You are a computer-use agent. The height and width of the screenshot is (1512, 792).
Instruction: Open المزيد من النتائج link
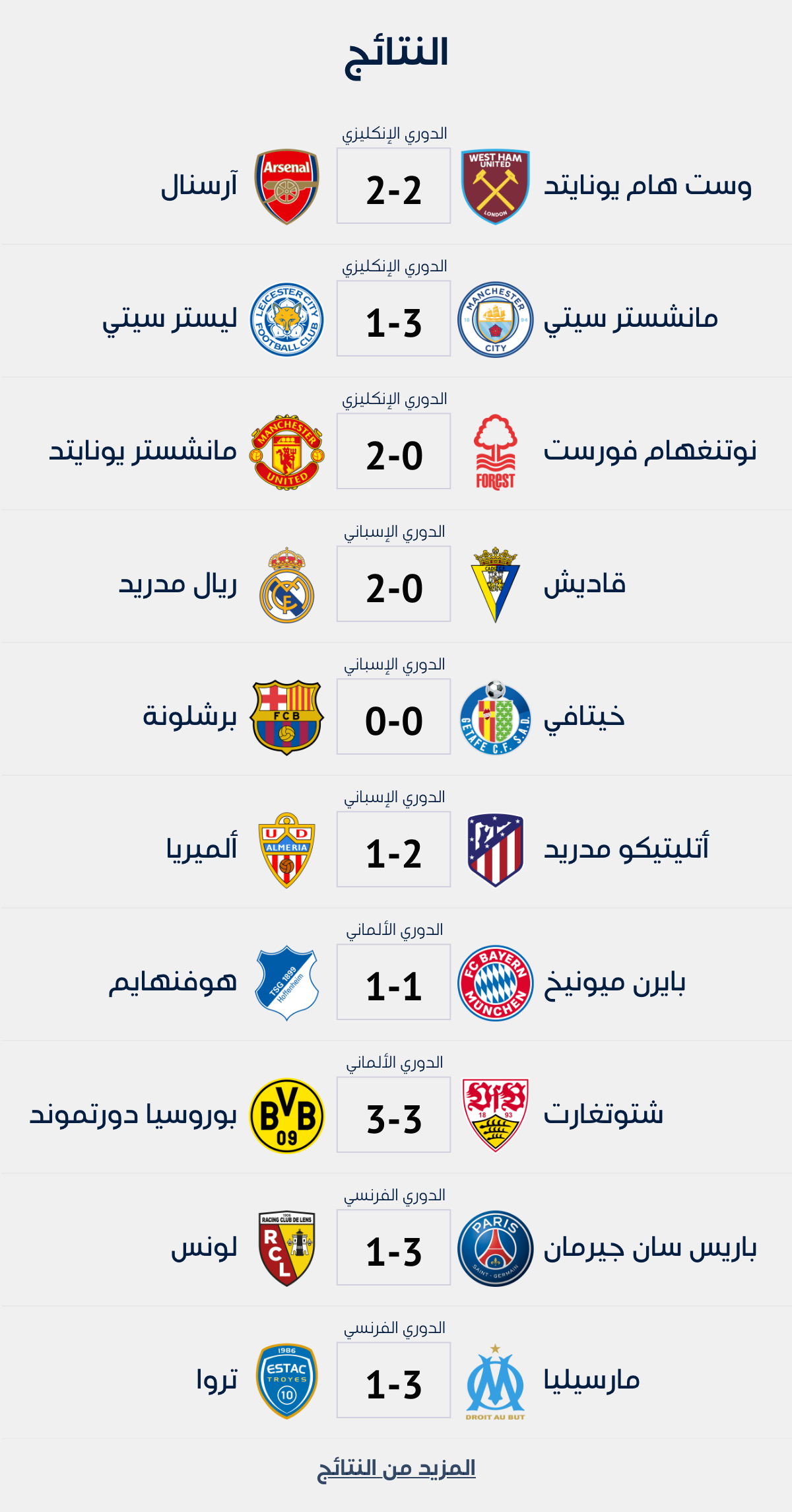coord(396,1468)
